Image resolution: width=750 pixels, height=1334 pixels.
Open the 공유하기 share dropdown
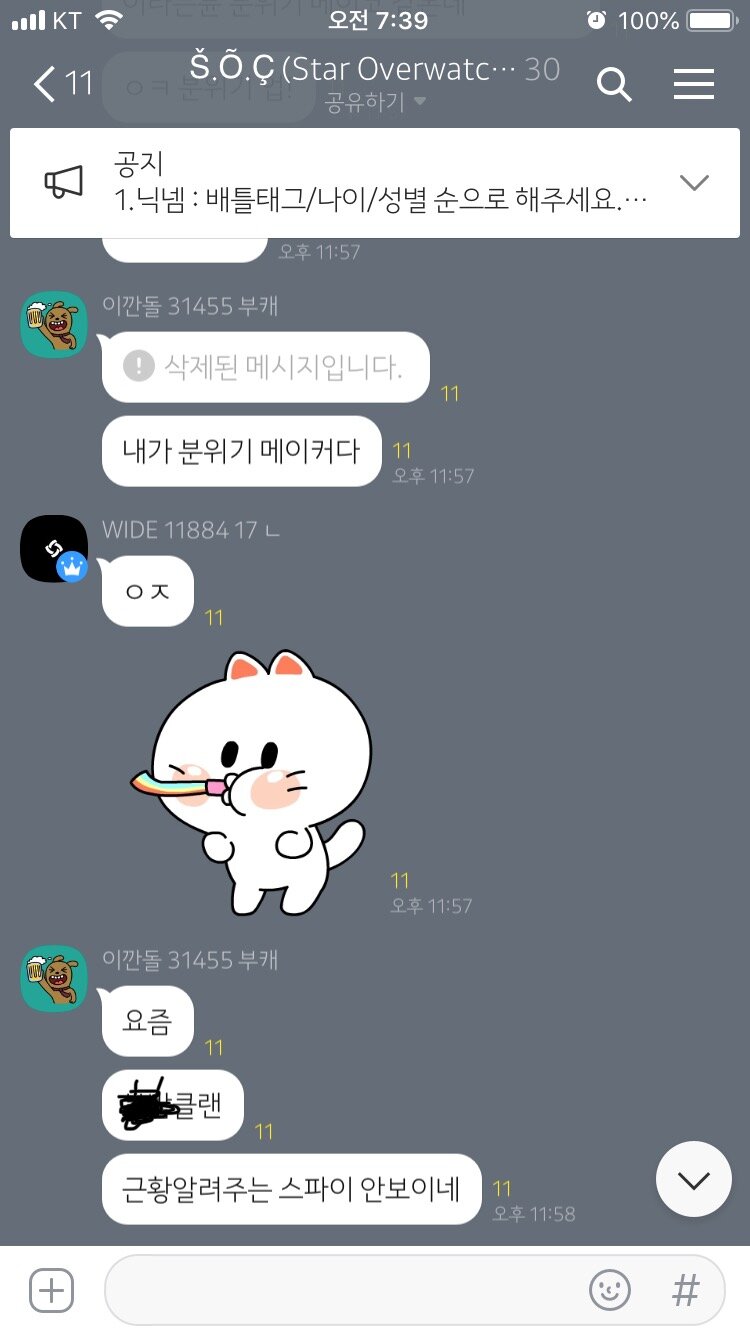point(375,102)
